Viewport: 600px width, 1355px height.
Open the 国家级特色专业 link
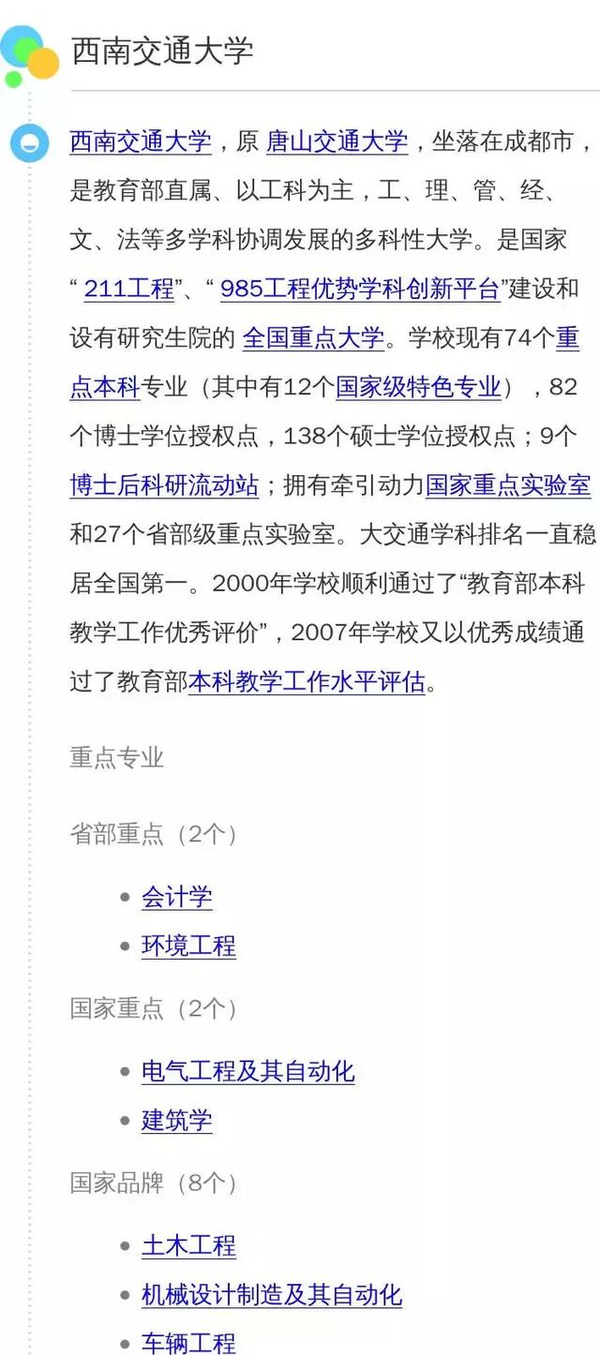pos(418,388)
